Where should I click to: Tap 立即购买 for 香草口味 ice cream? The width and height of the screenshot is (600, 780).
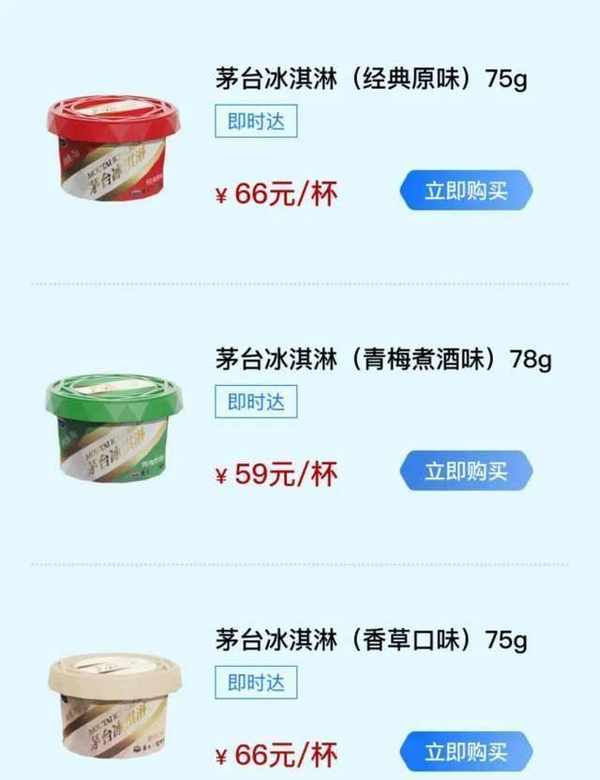466,751
